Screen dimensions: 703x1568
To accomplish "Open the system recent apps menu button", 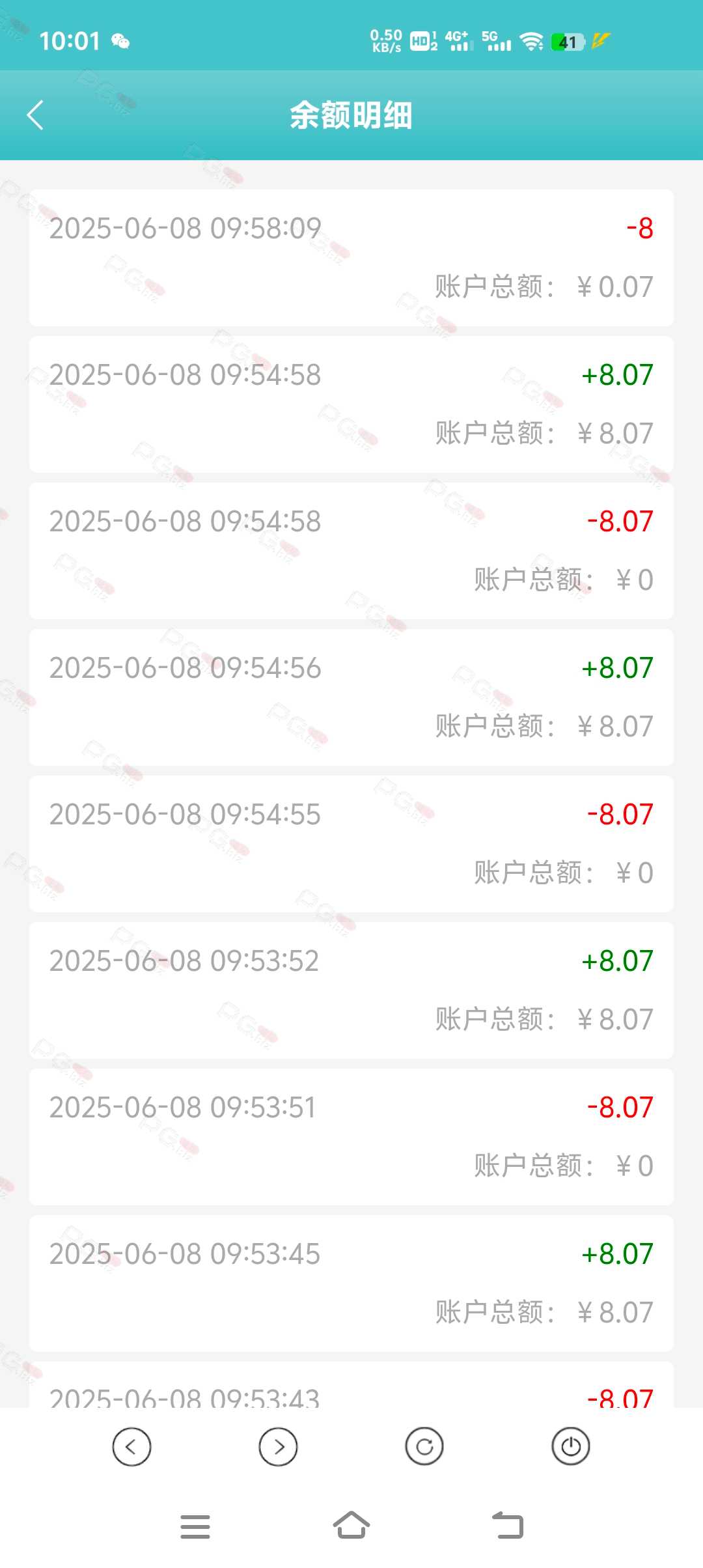I will pos(195,1526).
